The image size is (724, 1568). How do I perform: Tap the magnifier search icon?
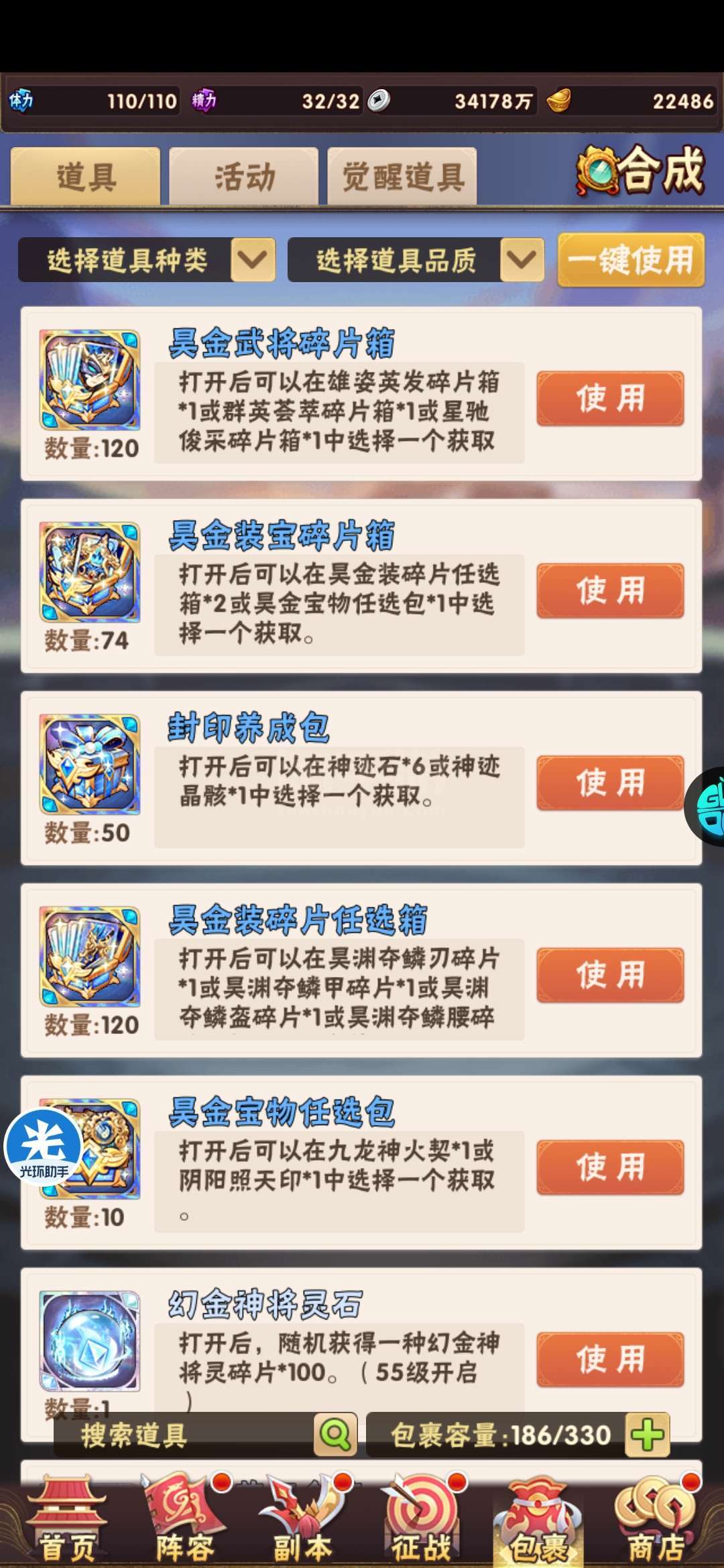pyautogui.click(x=335, y=1435)
